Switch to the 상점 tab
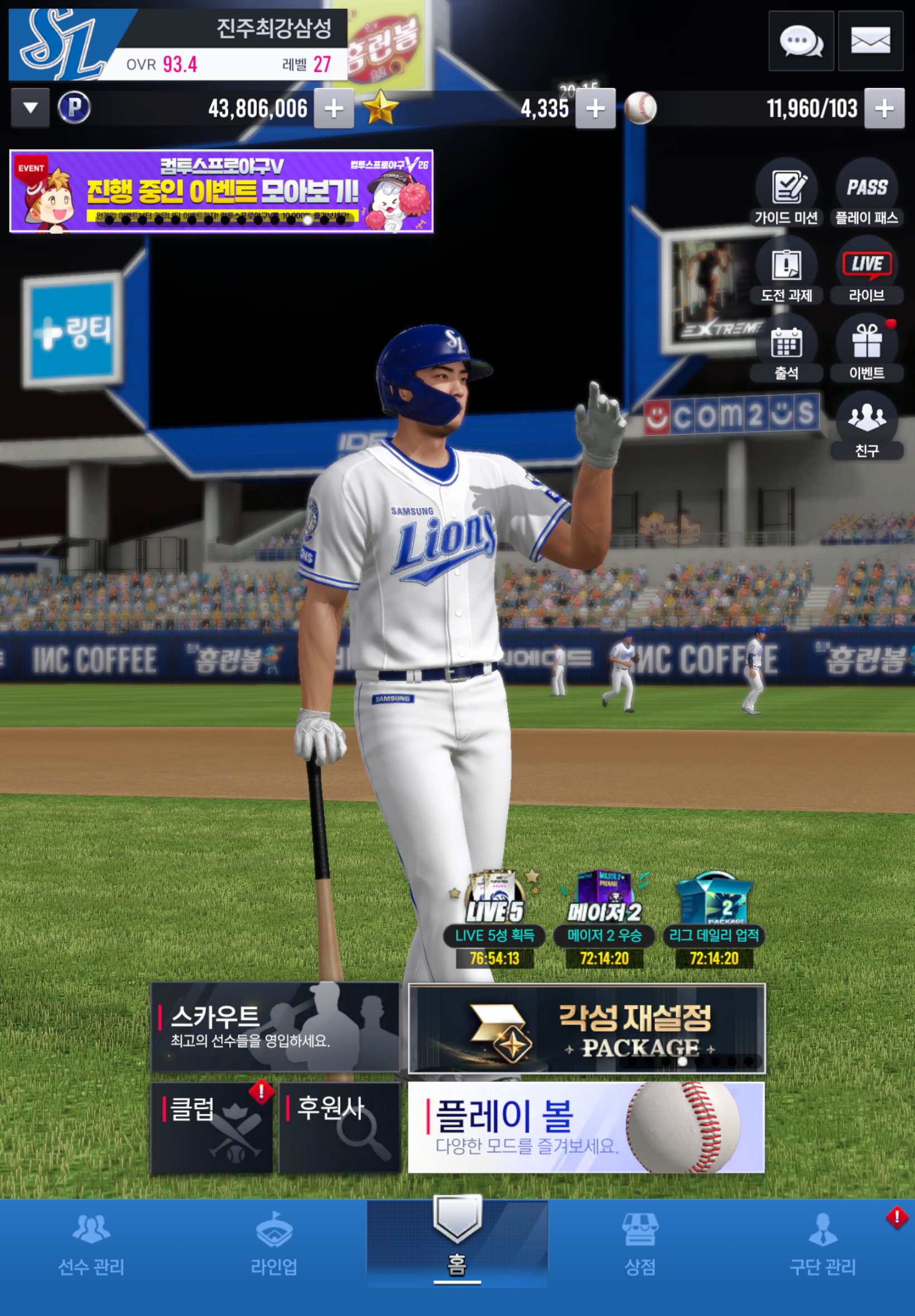This screenshot has height=1316, width=915. click(x=639, y=1244)
